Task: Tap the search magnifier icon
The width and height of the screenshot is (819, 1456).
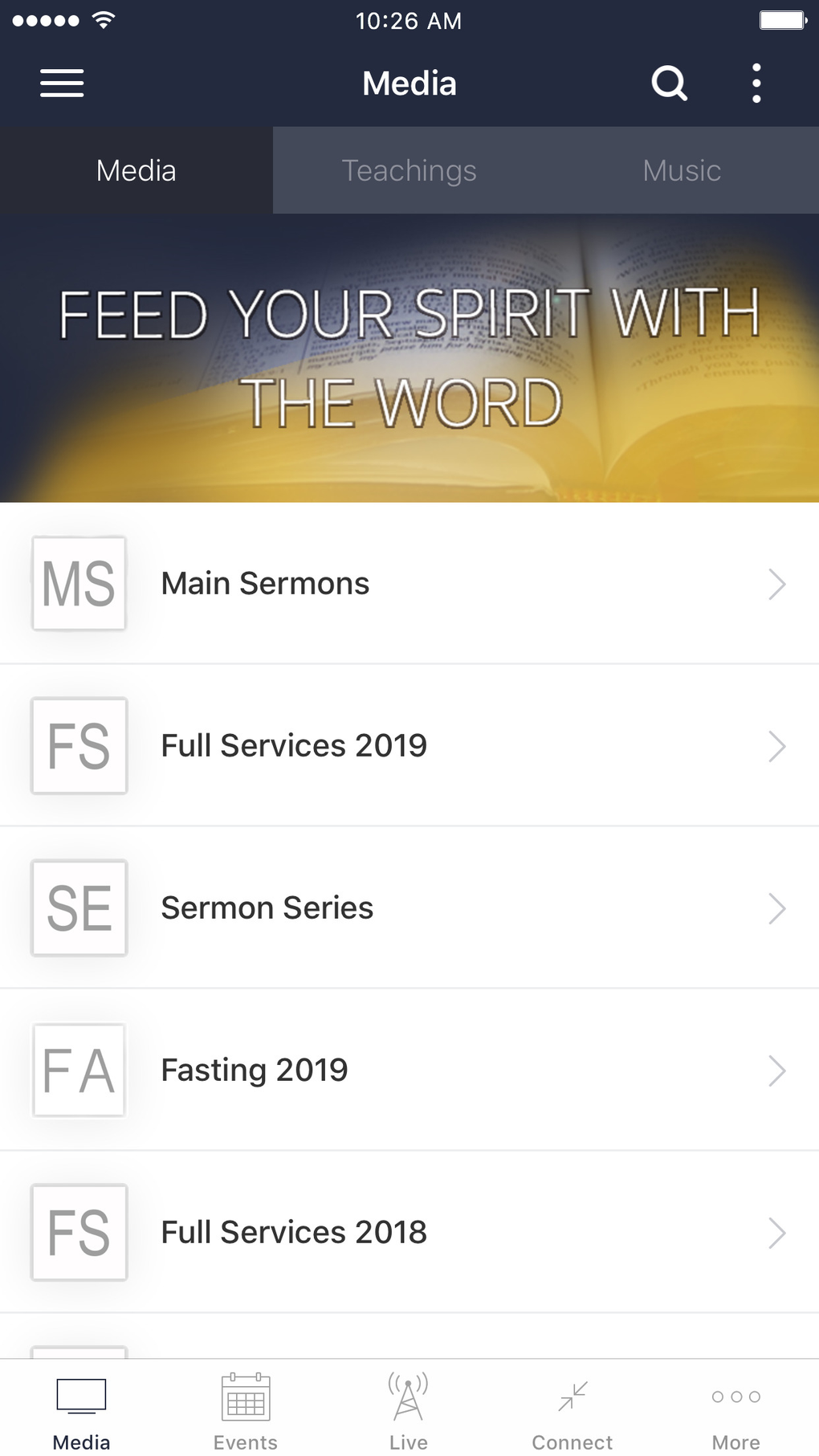Action: pyautogui.click(x=669, y=83)
